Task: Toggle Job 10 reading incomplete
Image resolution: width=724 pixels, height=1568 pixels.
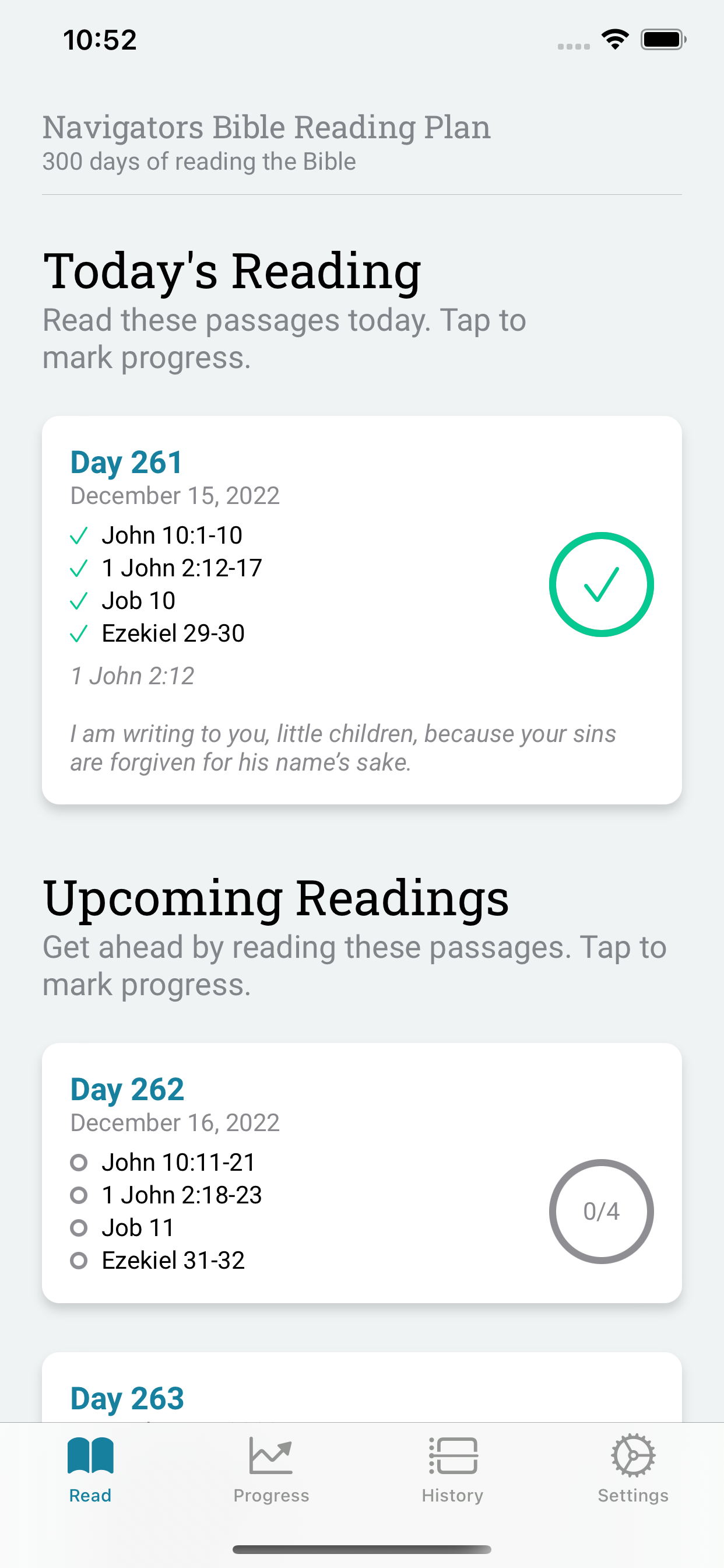Action: click(x=79, y=600)
